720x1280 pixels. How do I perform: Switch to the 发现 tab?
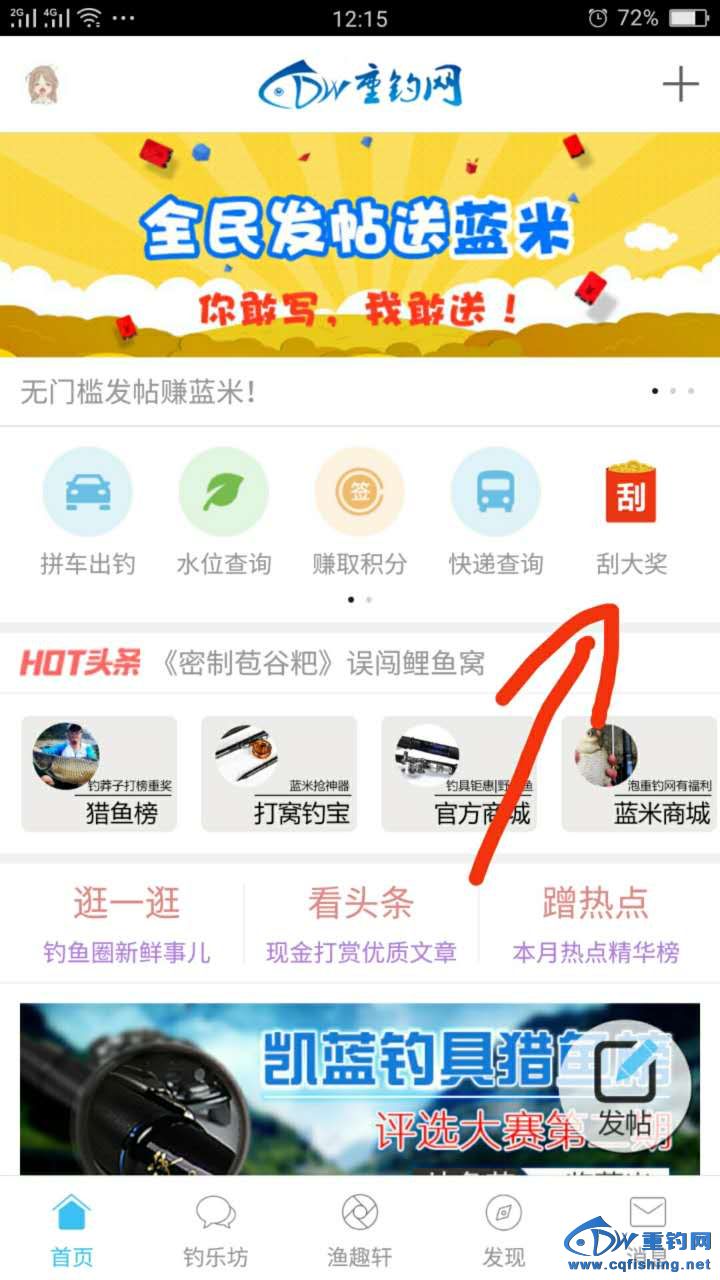(503, 1230)
